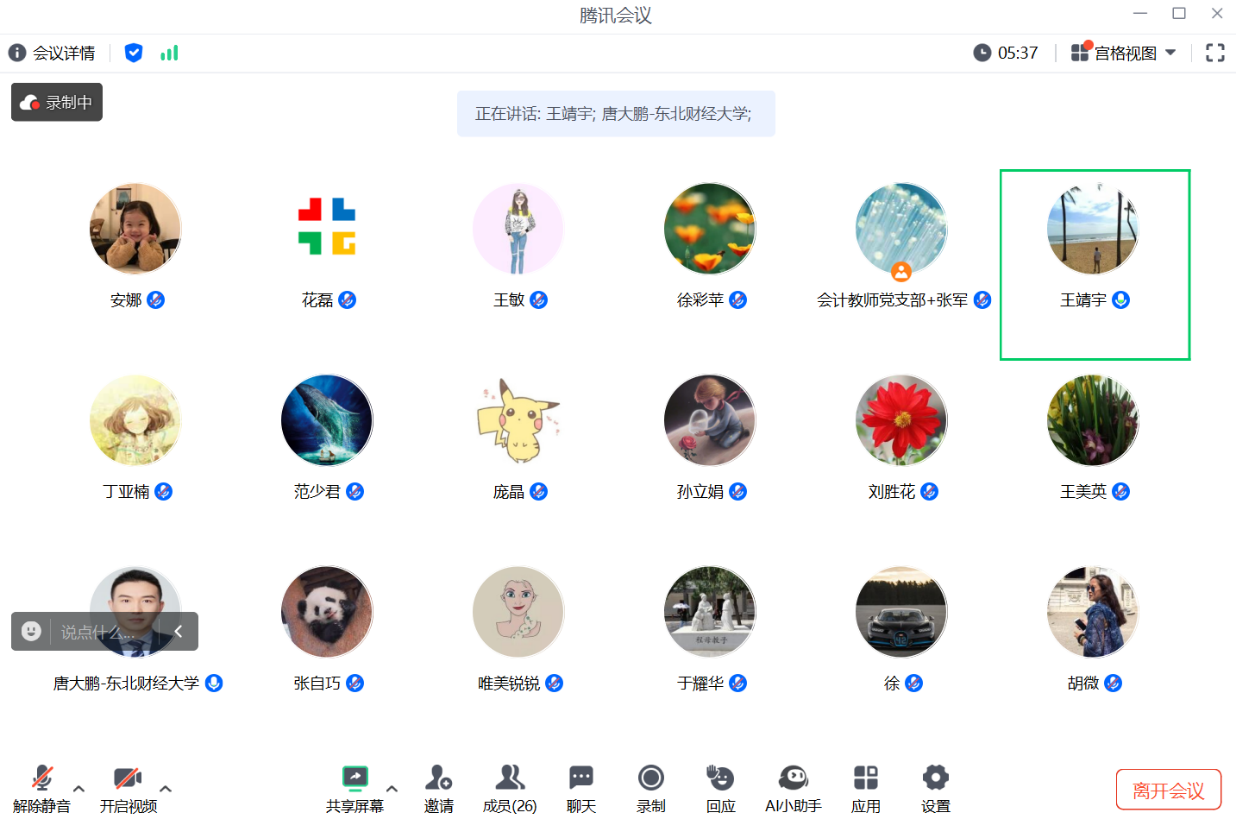This screenshot has height=819, width=1236.
Task: Open the 宫格视图 layout dropdown
Action: click(x=1124, y=53)
